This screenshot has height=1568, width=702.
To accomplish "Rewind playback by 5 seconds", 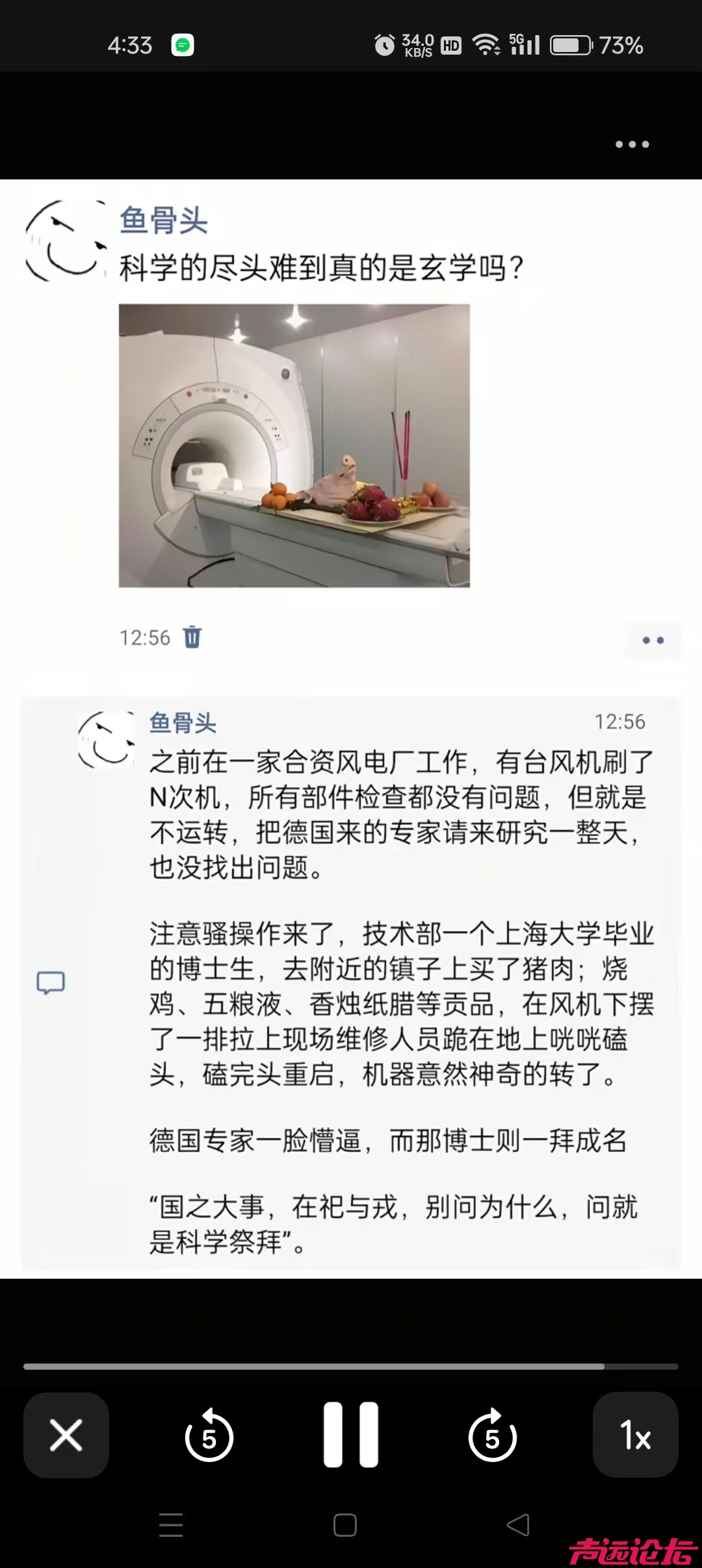I will [x=209, y=1435].
